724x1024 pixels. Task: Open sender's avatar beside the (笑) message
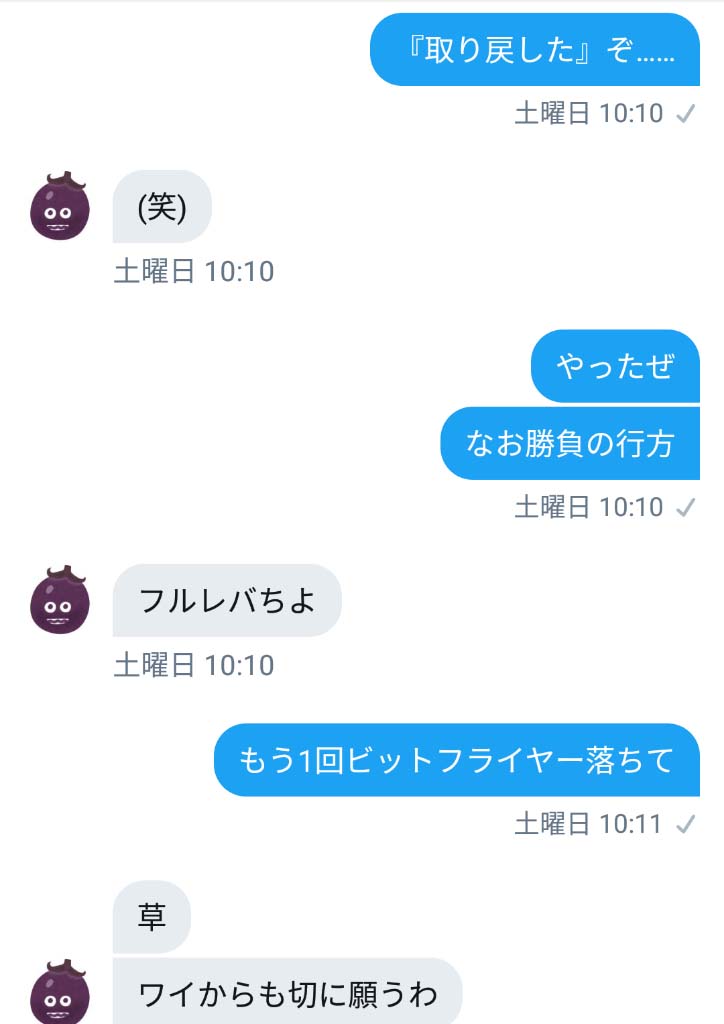tap(60, 207)
